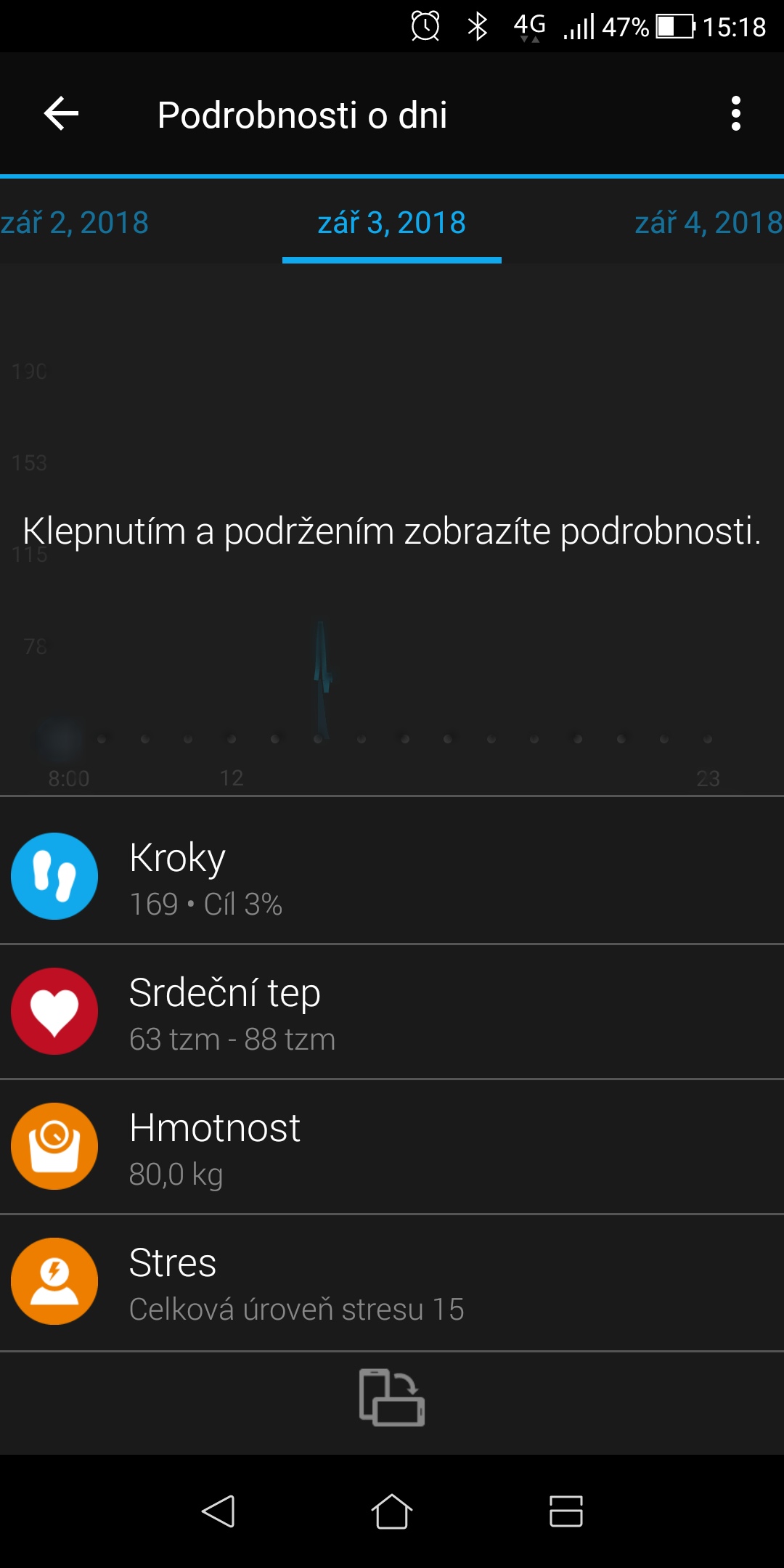Switch to the zář 4, 2018 tab
784x1568 pixels.
coord(709,222)
